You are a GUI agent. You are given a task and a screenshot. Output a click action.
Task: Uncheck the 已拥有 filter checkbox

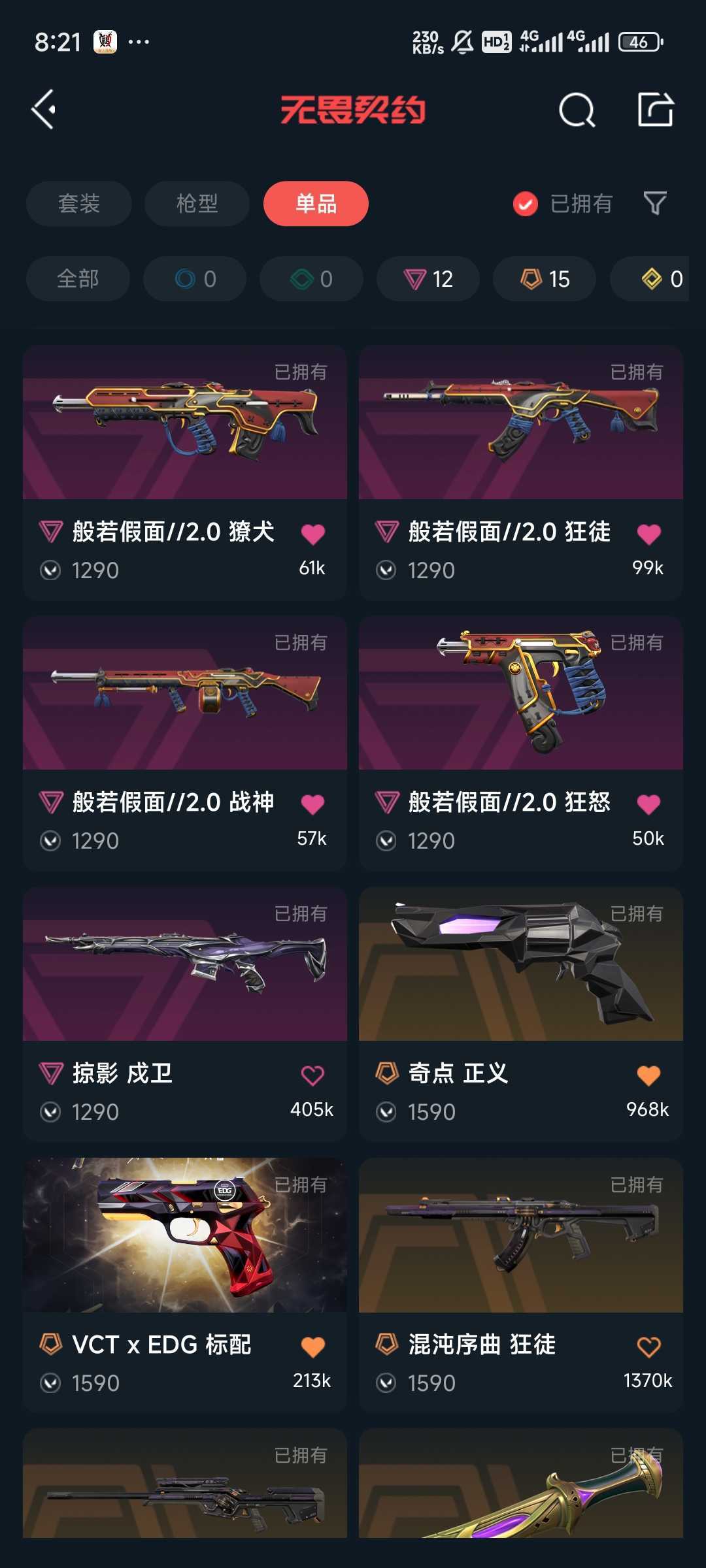point(526,204)
